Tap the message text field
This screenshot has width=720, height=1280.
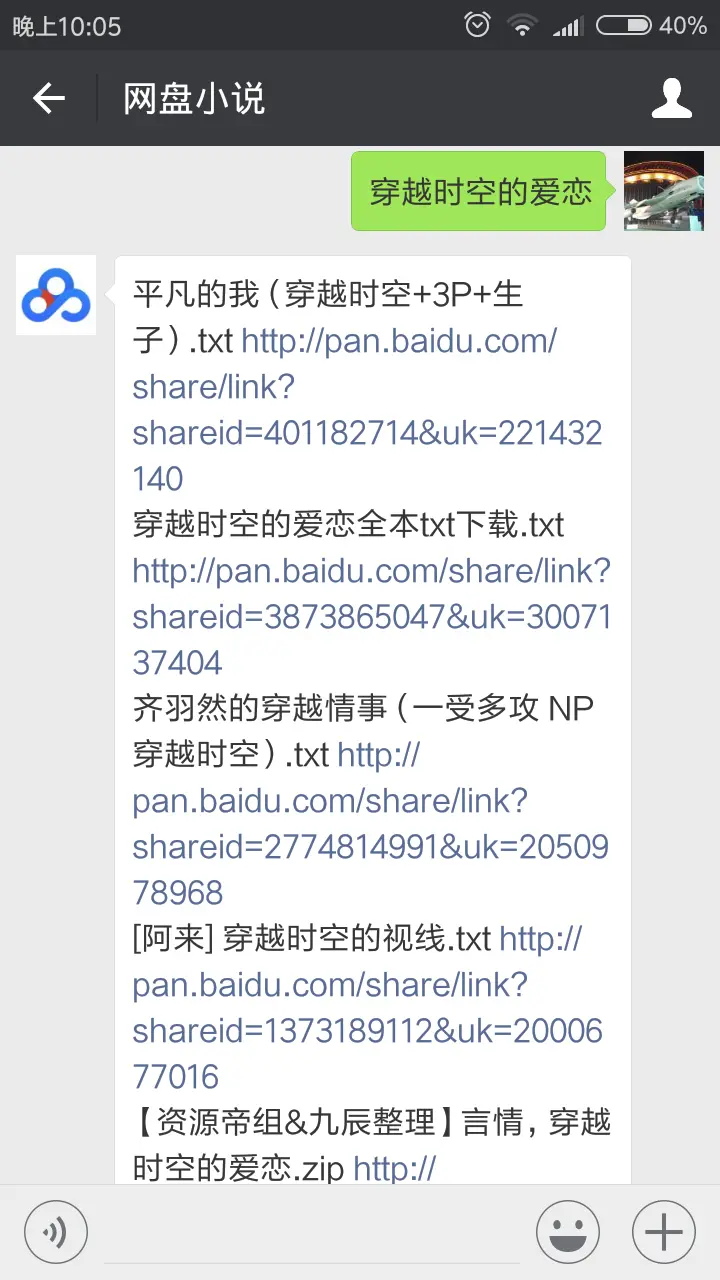pos(310,1232)
